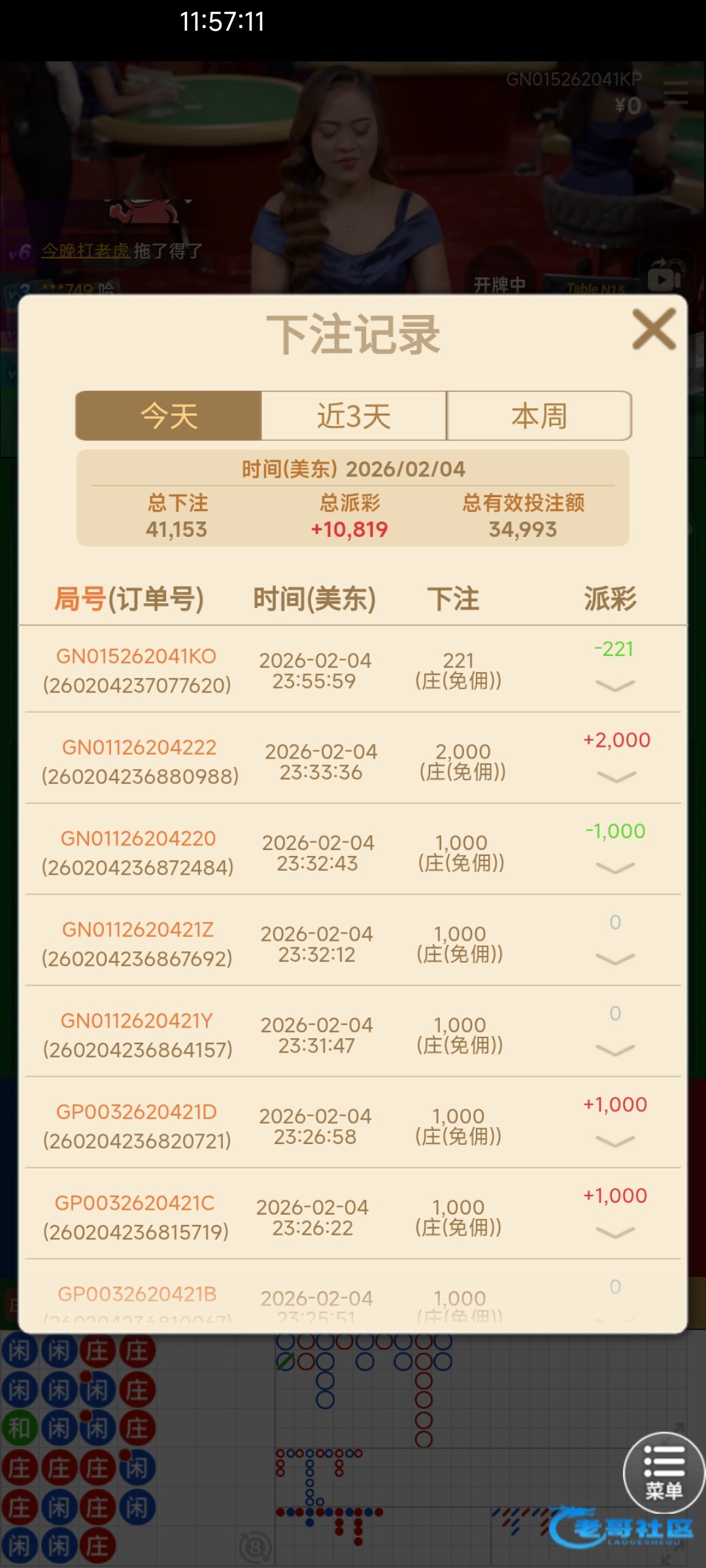The image size is (706, 1568).
Task: Expand details for bet GP0032620421C
Action: (x=615, y=1232)
